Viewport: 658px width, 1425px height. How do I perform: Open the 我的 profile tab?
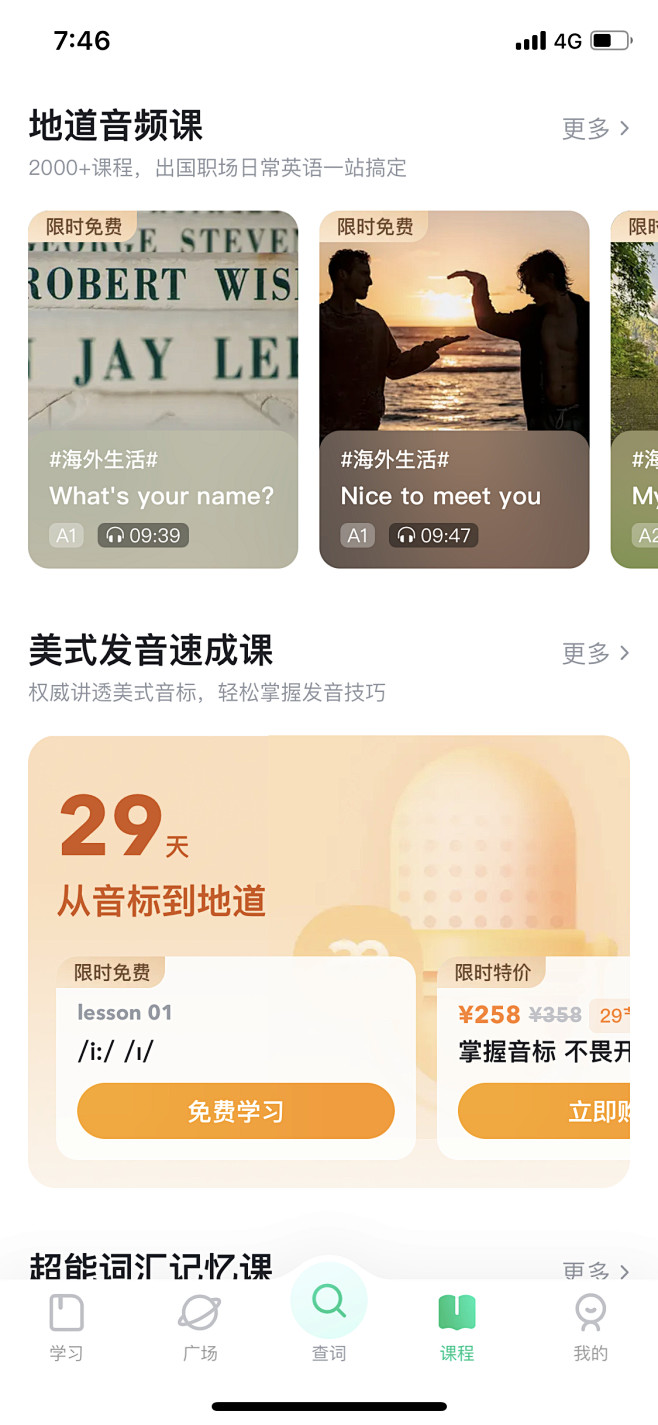[590, 1328]
